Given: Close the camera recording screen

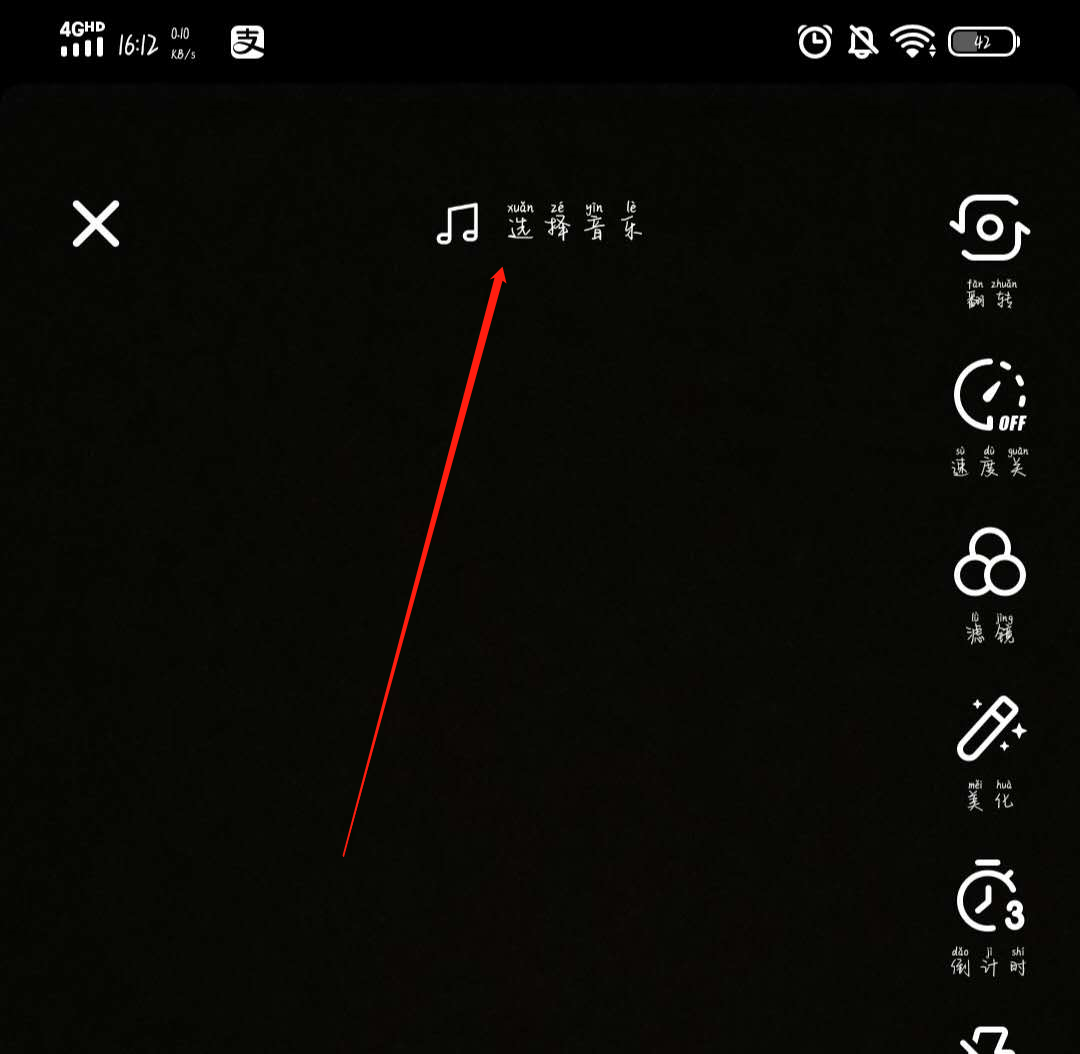Looking at the screenshot, I should [x=96, y=223].
